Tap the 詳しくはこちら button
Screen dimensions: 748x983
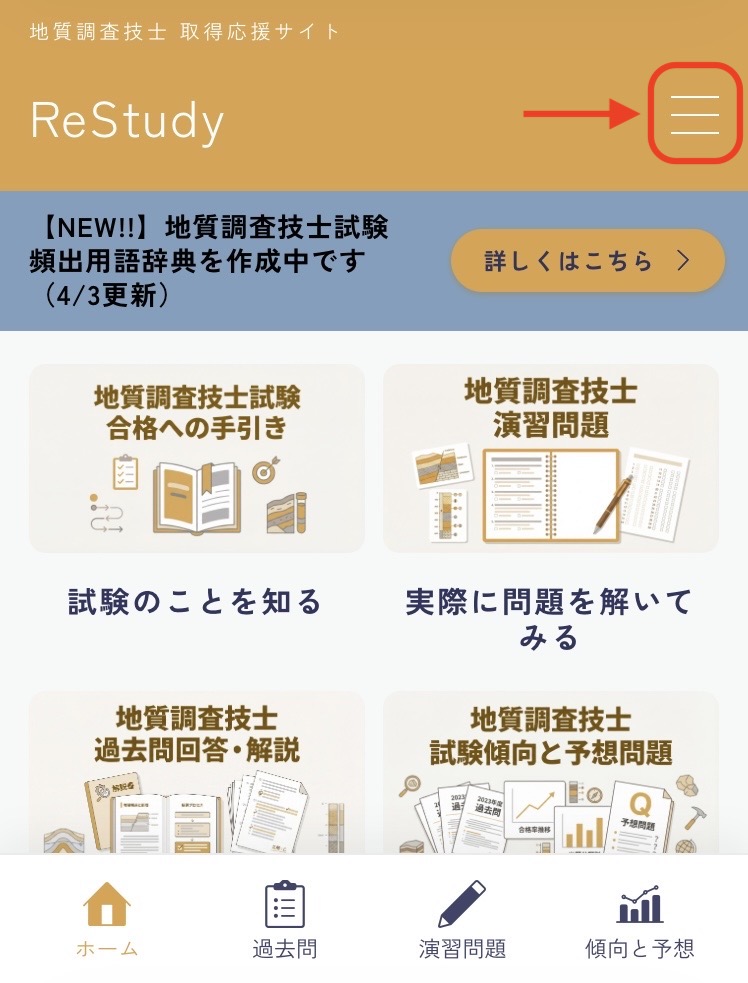click(x=588, y=261)
